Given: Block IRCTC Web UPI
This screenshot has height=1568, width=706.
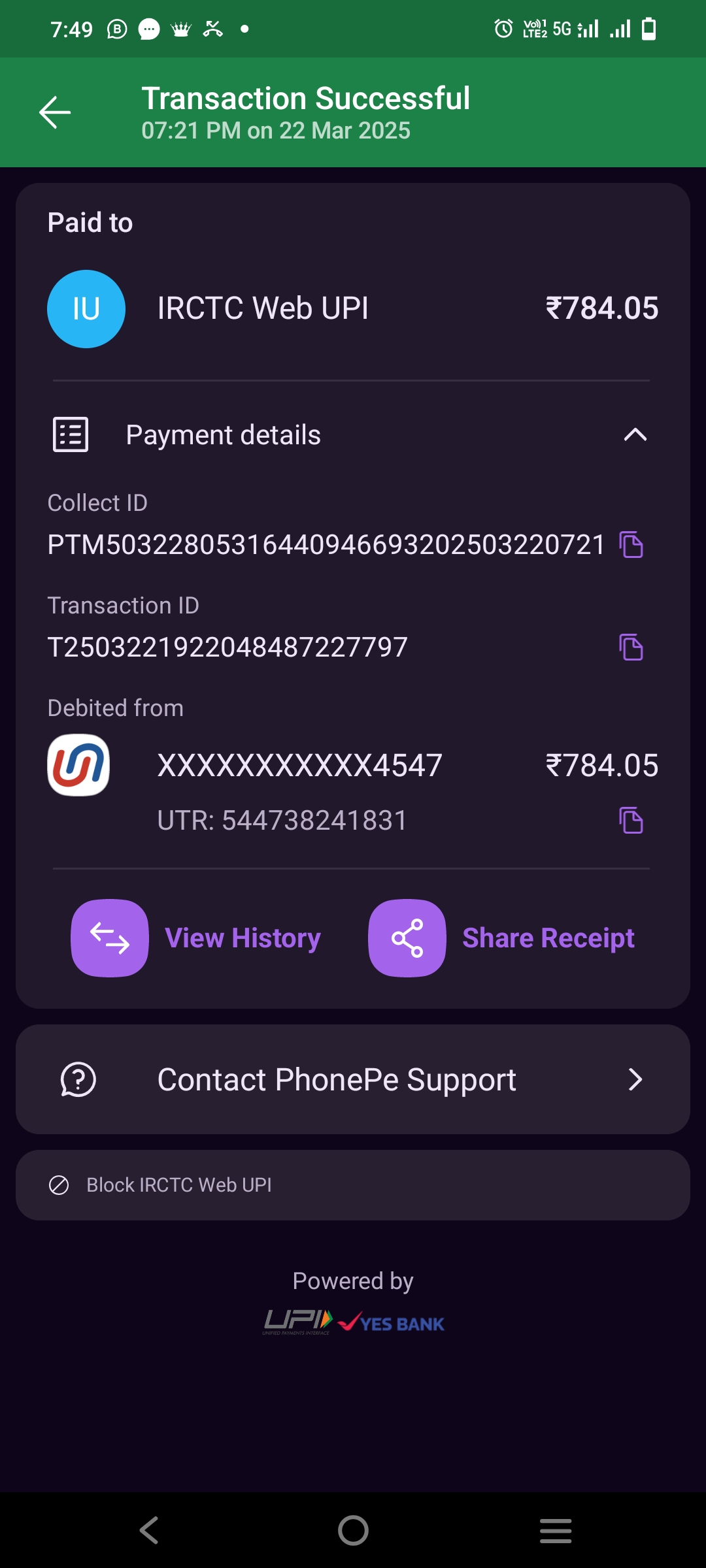Looking at the screenshot, I should (x=179, y=1185).
